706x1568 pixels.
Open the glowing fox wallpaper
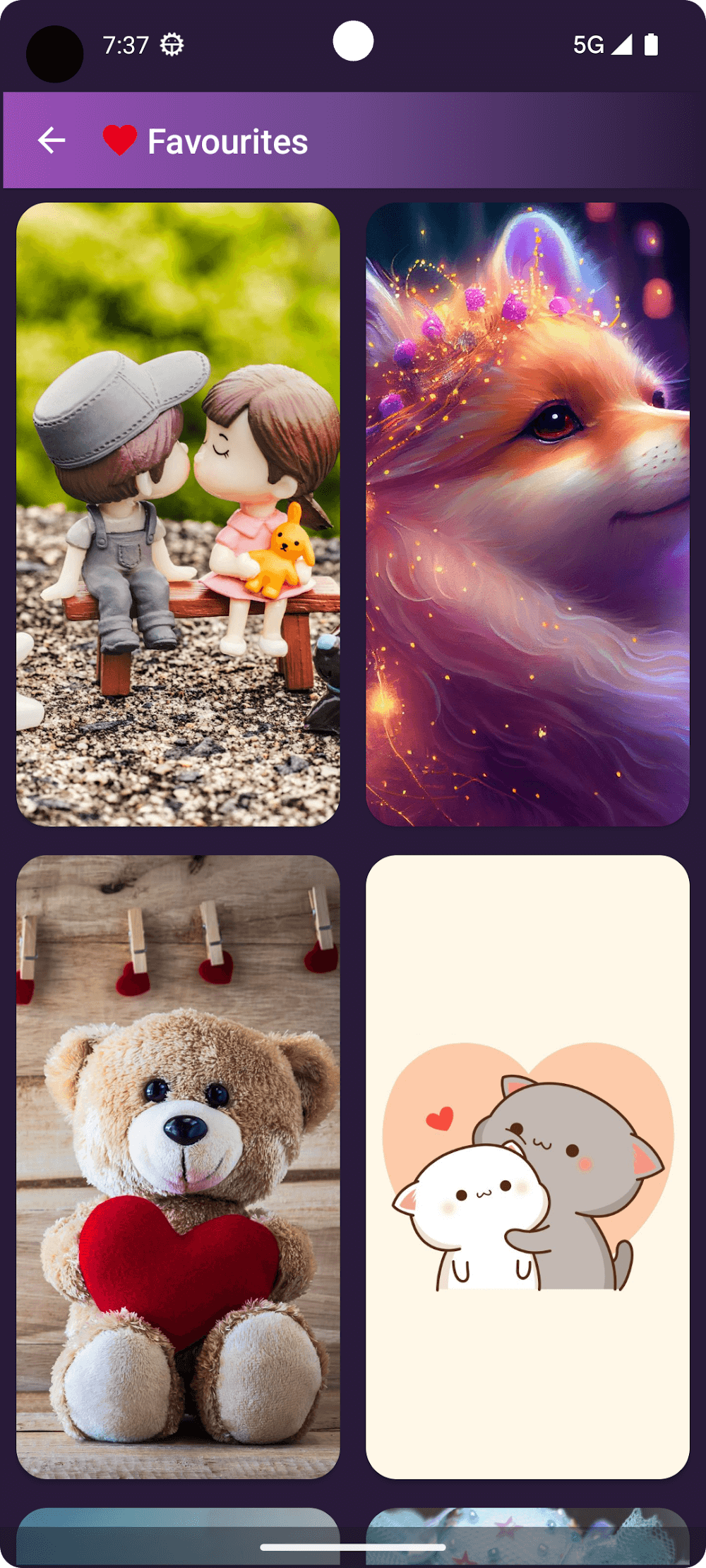click(x=527, y=514)
